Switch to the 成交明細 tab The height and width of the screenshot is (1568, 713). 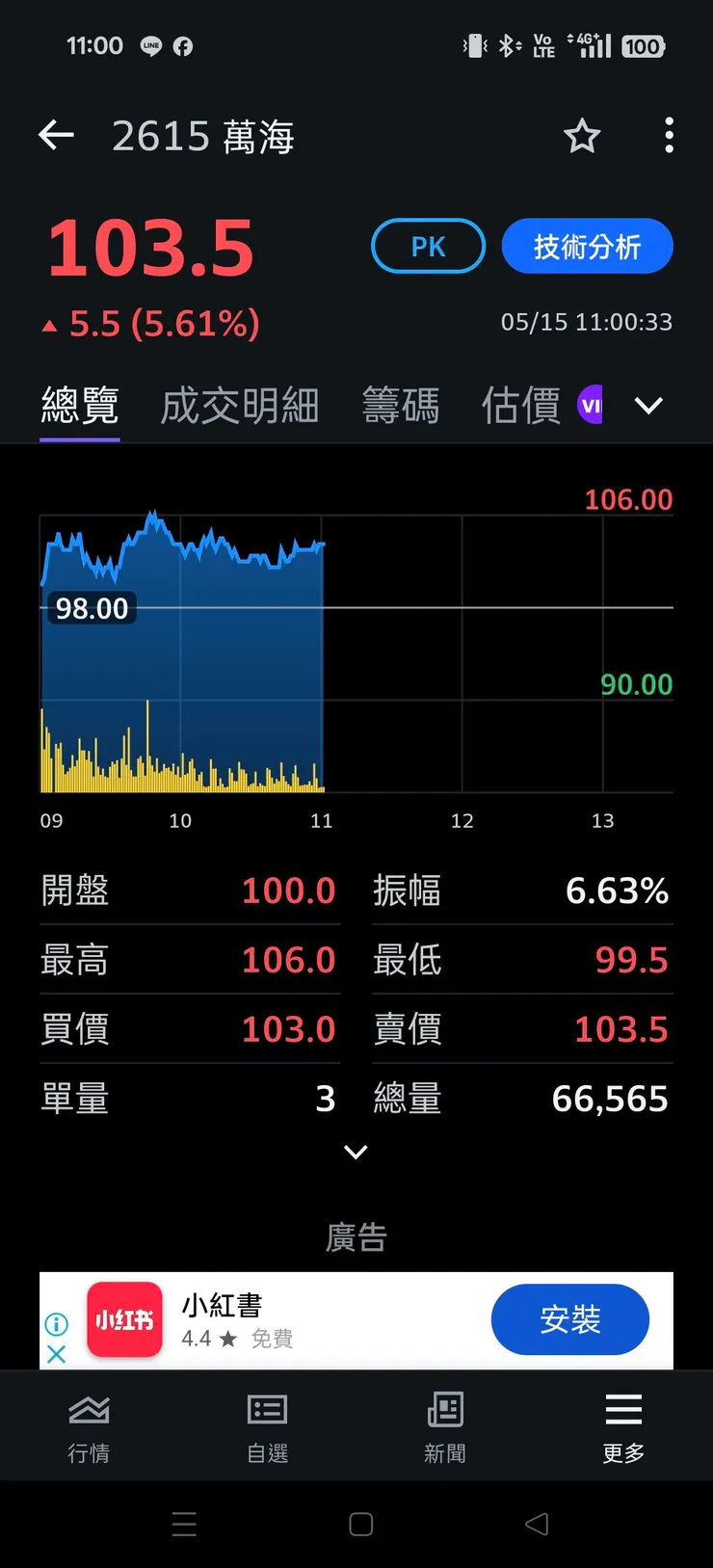click(x=239, y=406)
